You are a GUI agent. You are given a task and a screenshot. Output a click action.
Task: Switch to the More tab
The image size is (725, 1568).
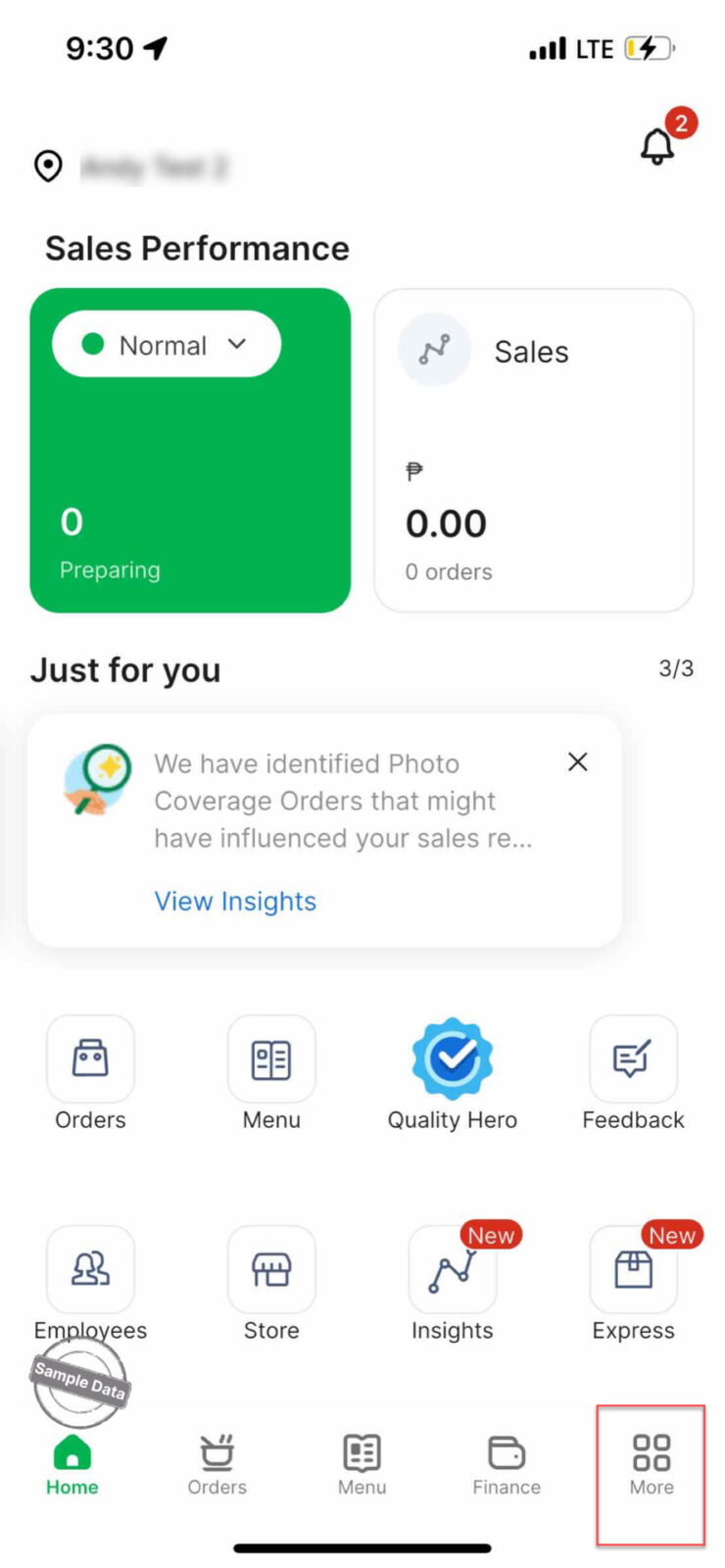(x=652, y=1465)
